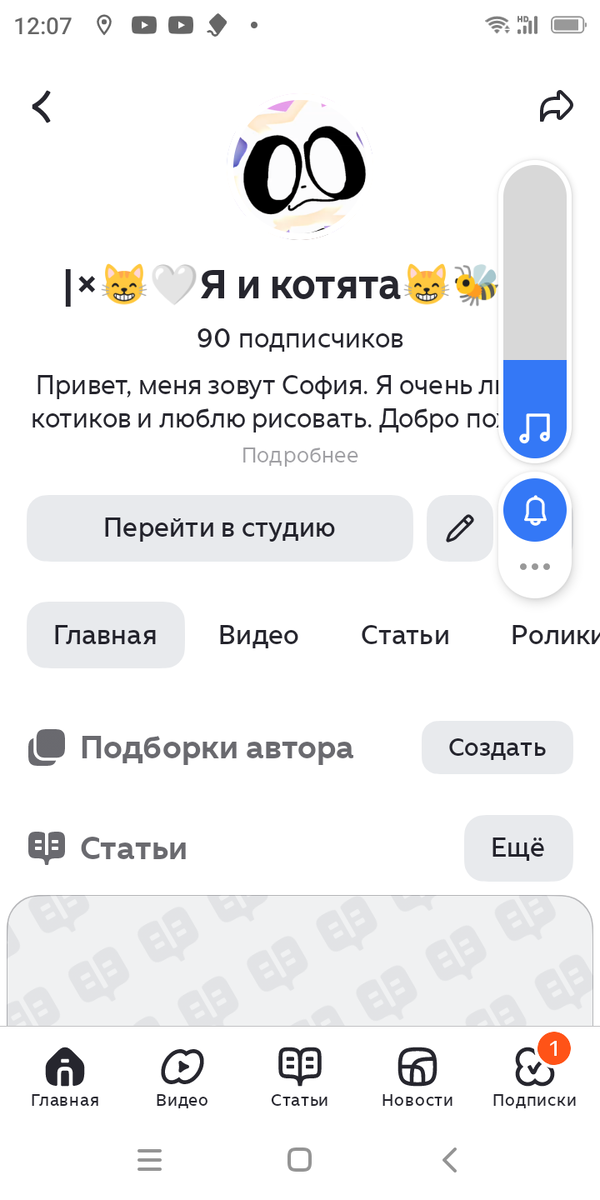Select the Главная channel tab
Image resolution: width=600 pixels, height=1200 pixels.
[x=105, y=635]
